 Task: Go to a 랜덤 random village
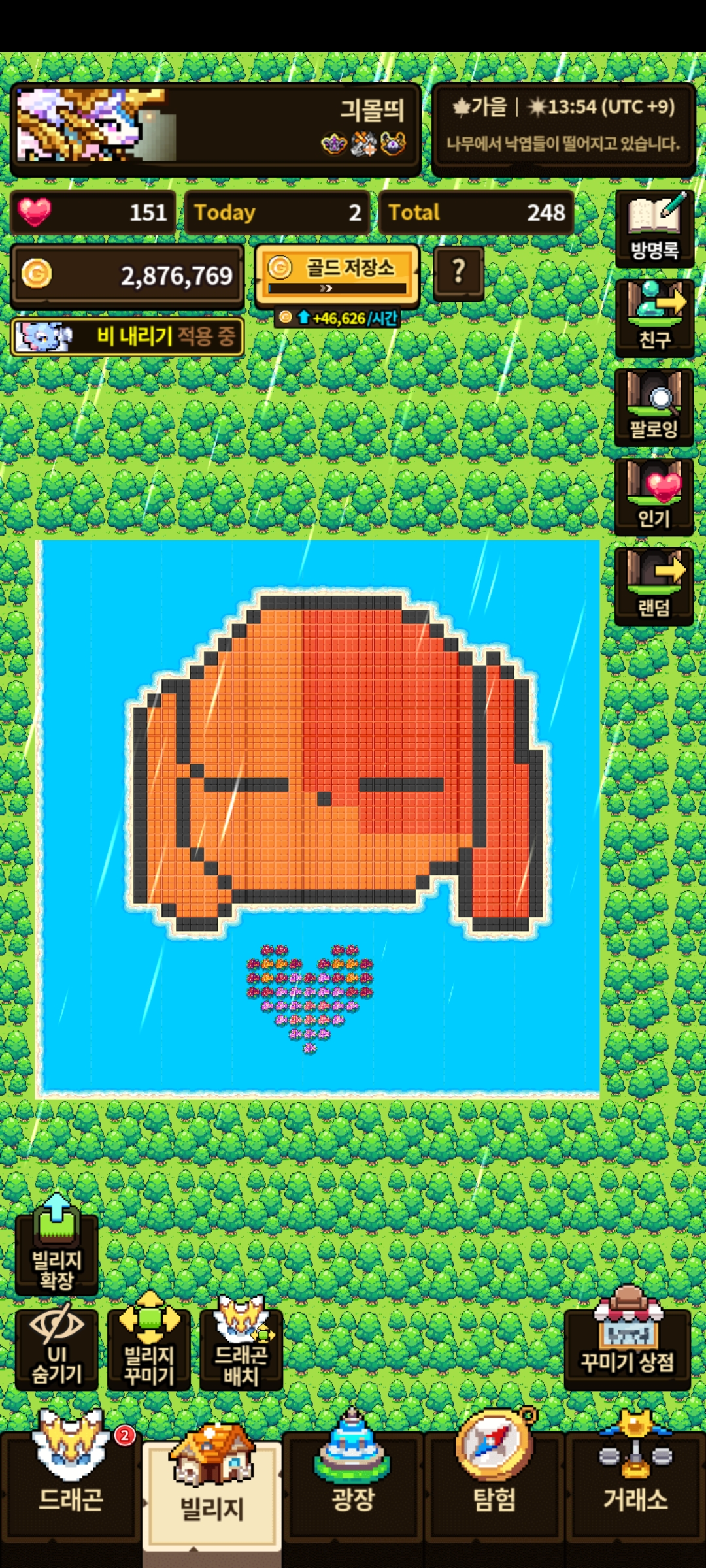(x=654, y=587)
